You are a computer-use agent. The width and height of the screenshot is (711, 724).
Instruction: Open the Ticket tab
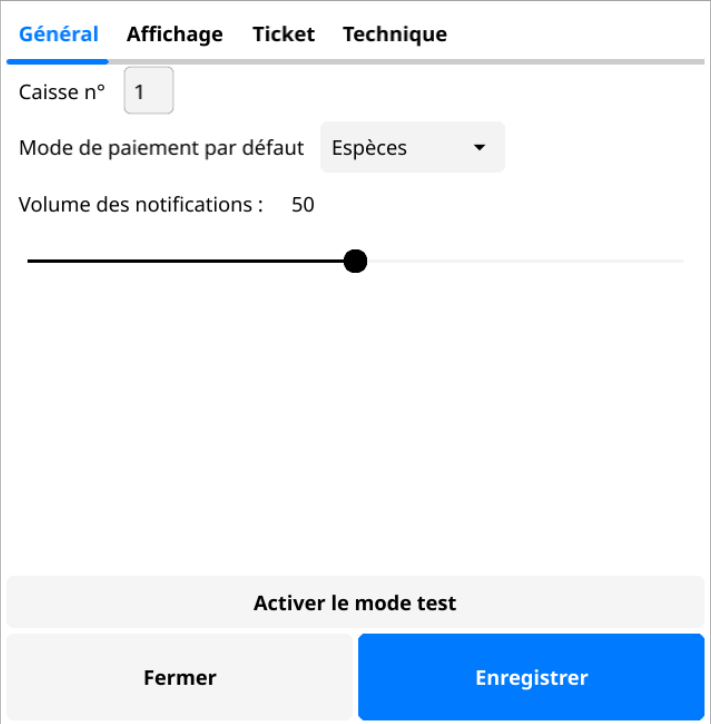coord(283,34)
